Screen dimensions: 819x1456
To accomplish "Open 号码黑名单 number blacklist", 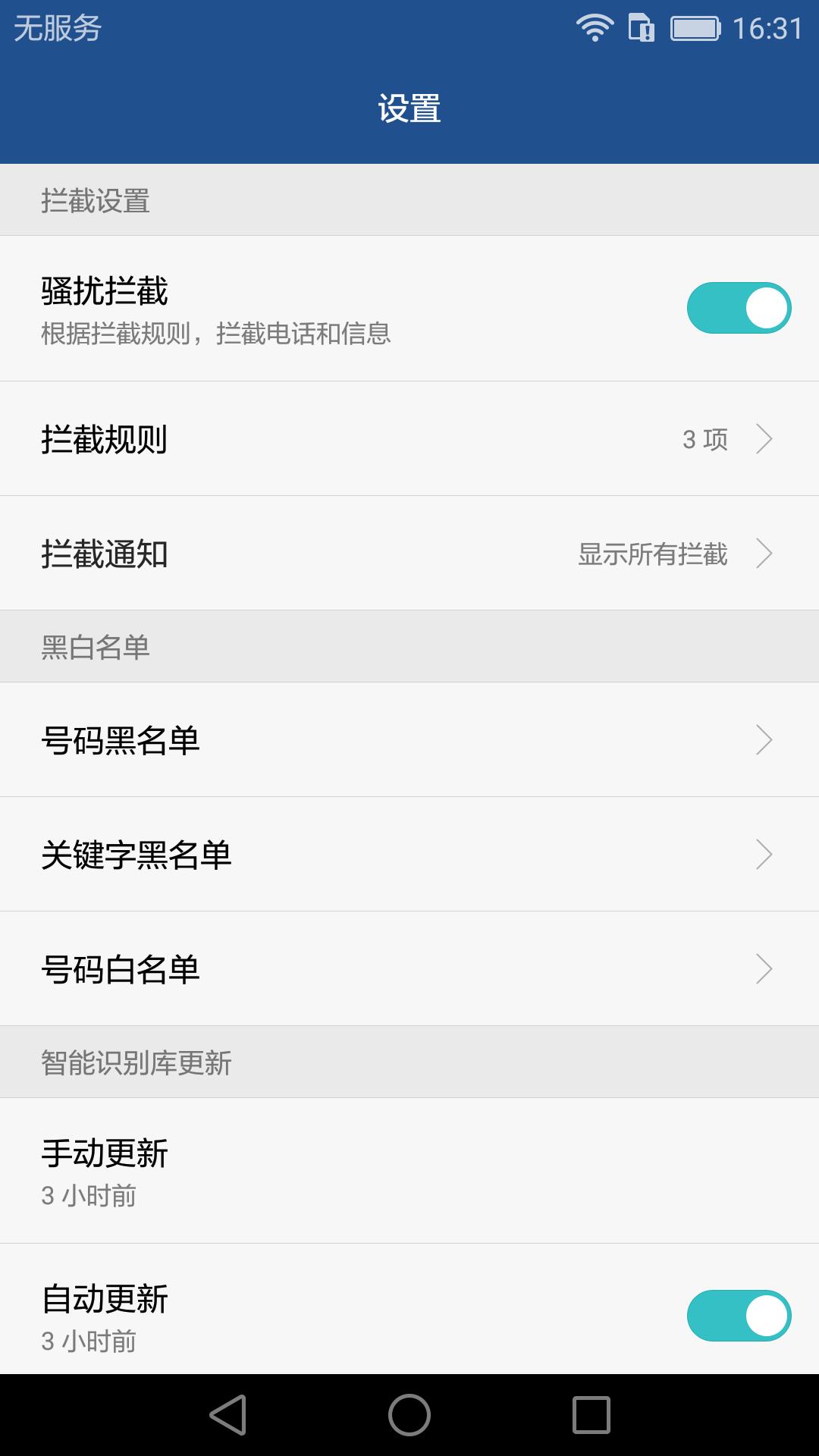I will (x=409, y=740).
